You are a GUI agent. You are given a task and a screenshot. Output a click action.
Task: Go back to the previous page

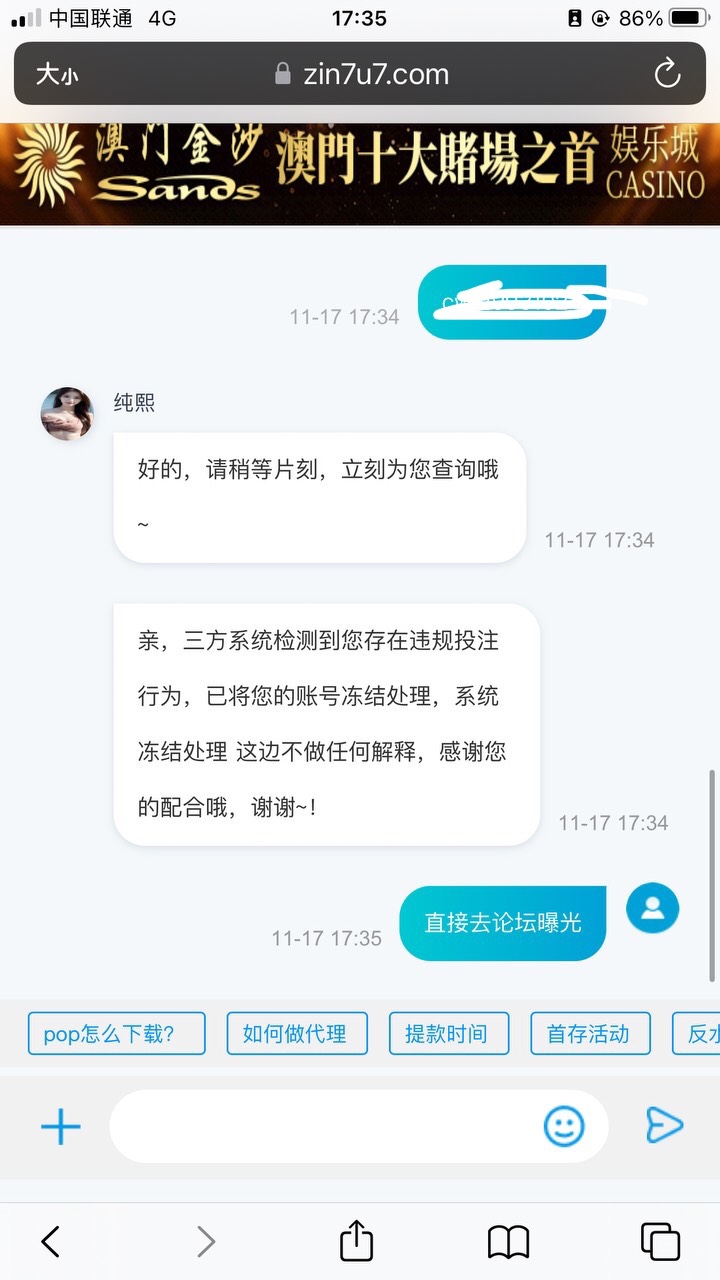pos(51,1242)
